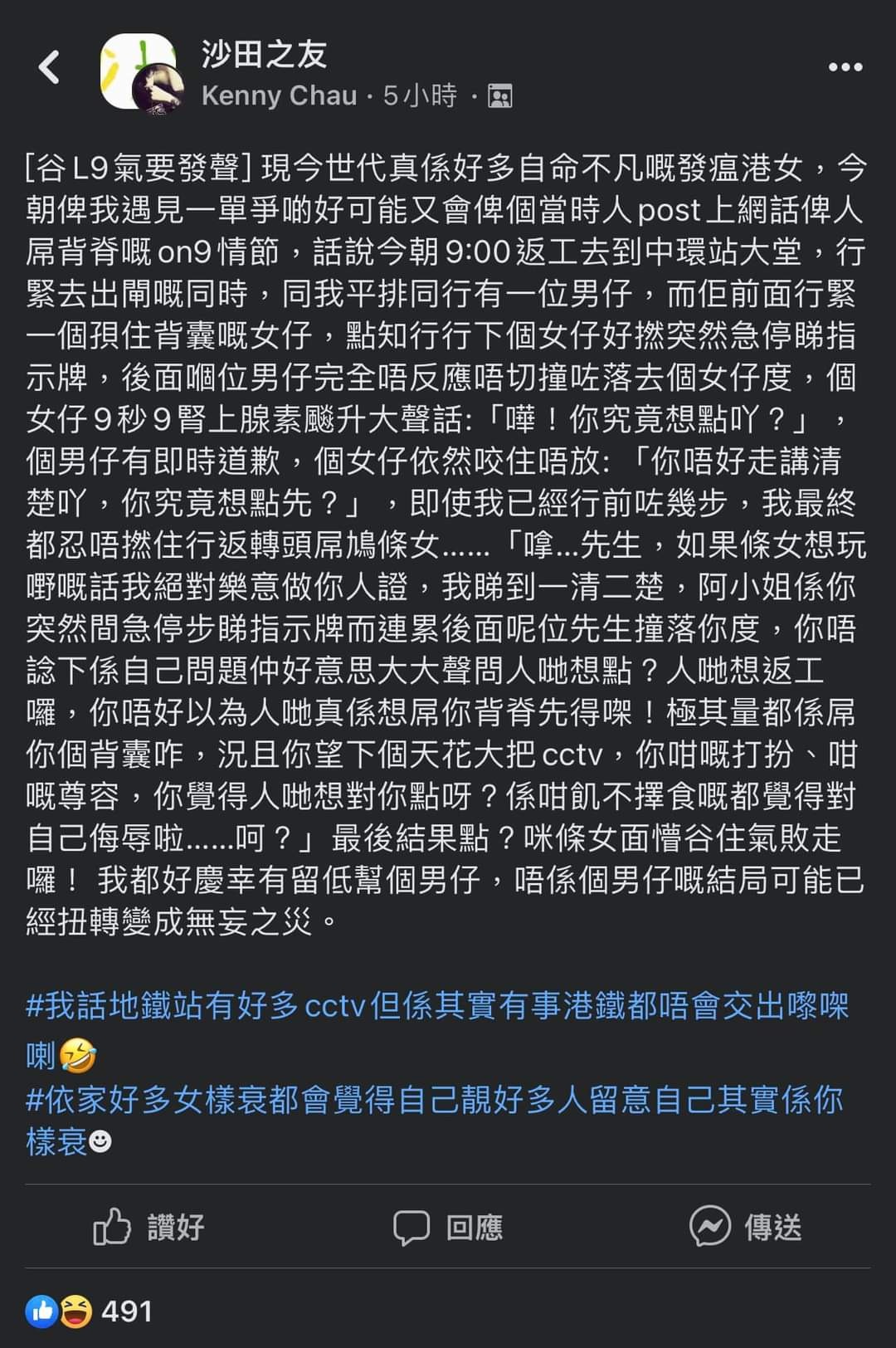
Task: Like this post with 讚好
Action: (149, 1226)
